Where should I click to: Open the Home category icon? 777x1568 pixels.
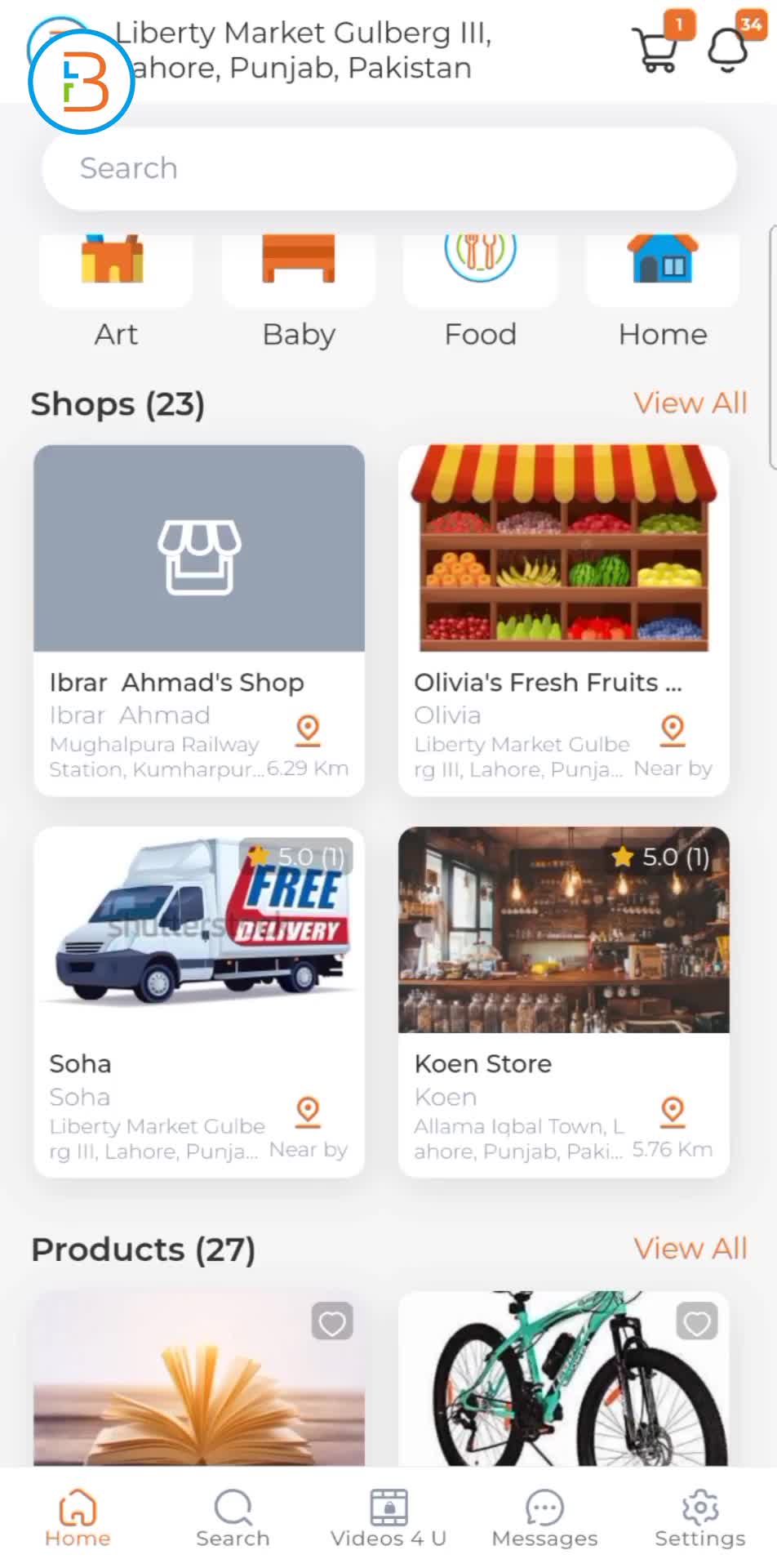(x=663, y=261)
